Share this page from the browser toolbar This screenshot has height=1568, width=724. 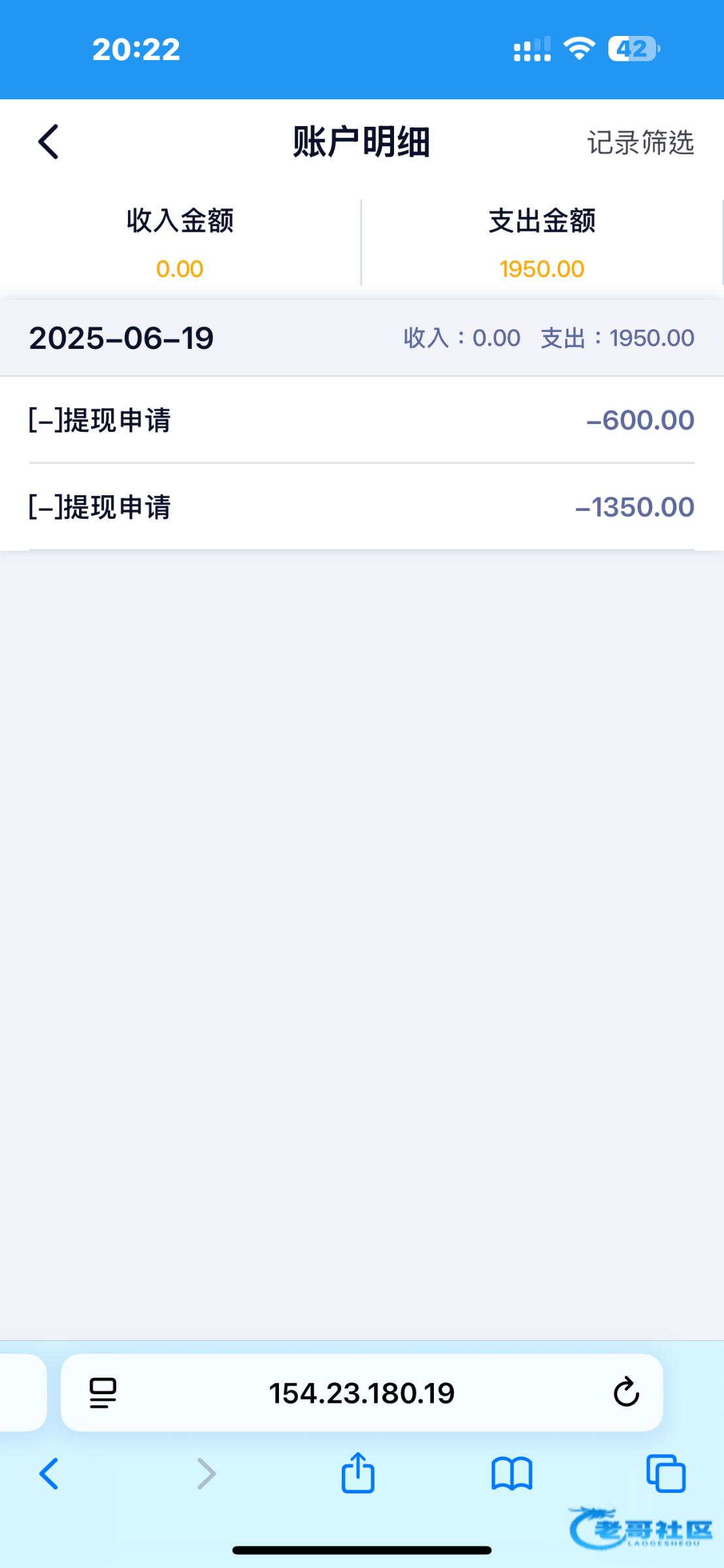coord(358,1472)
